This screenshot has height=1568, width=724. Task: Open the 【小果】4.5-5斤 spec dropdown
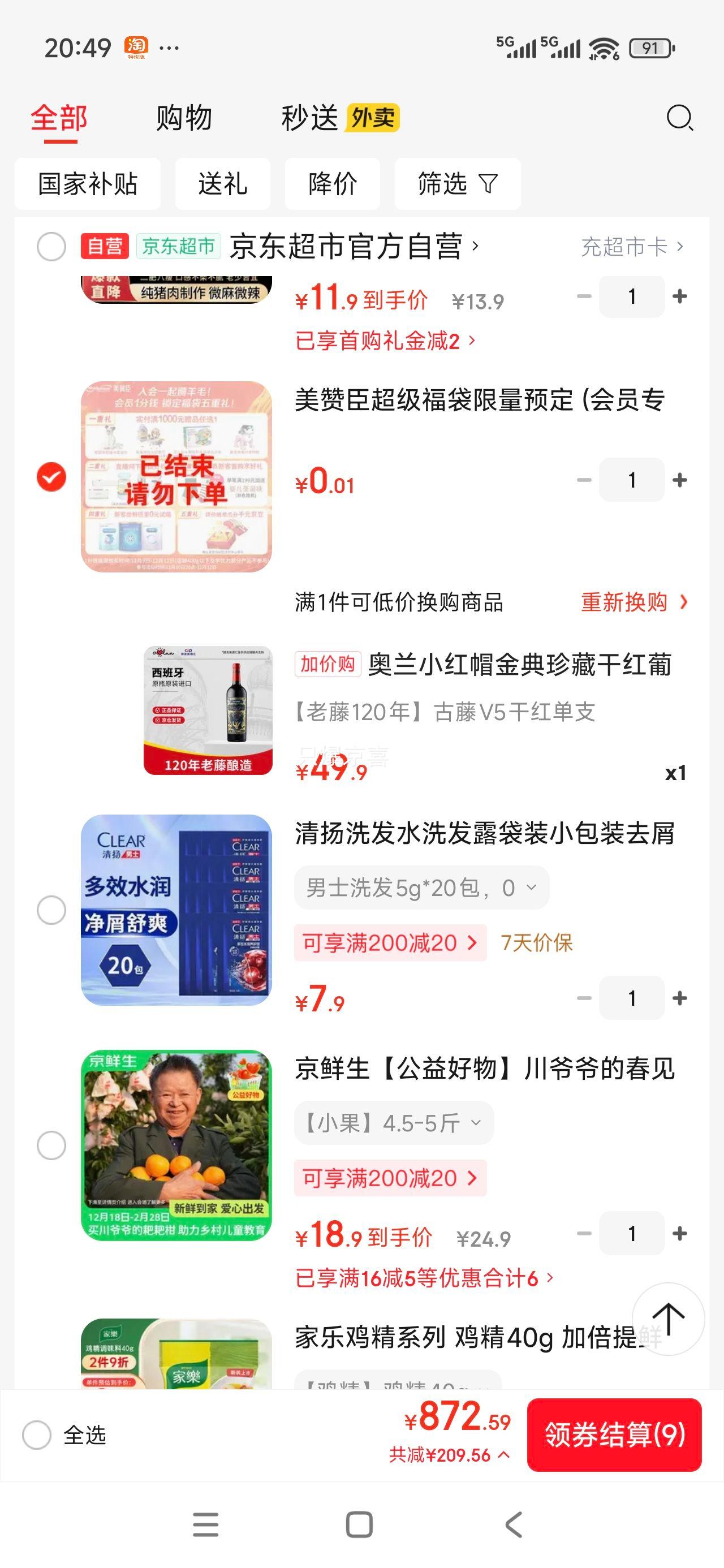coord(393,1122)
